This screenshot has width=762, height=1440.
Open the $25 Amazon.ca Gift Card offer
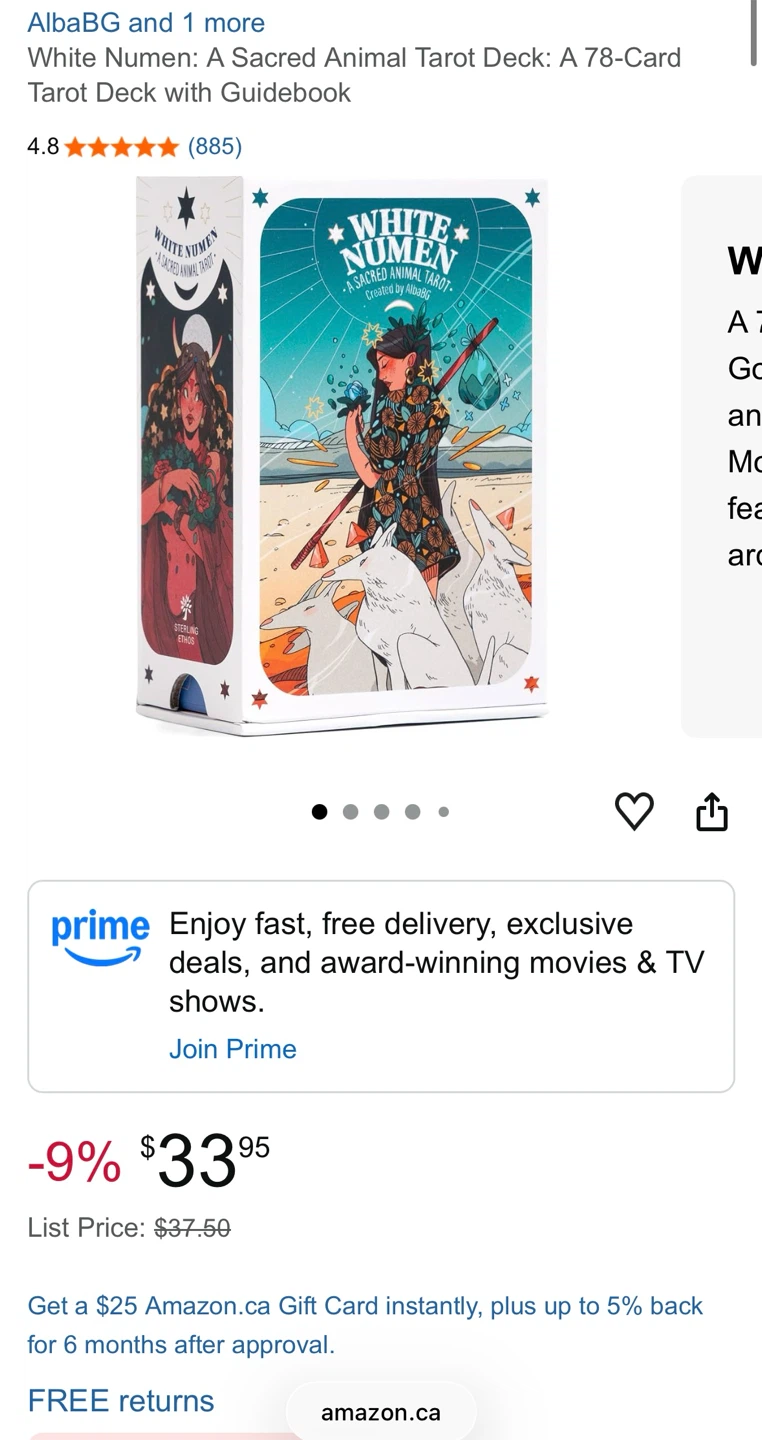pos(365,1325)
